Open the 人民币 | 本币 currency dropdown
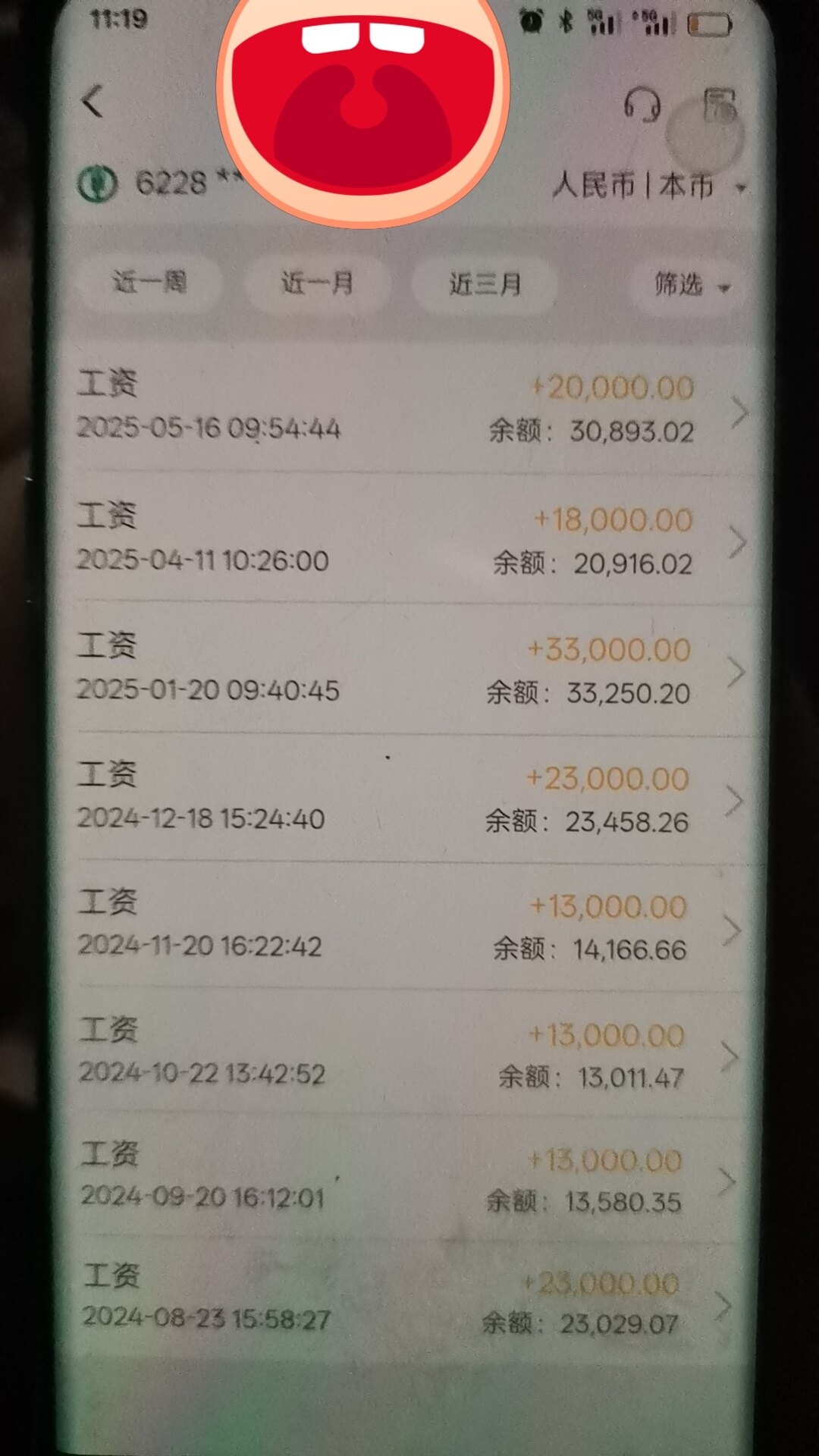Image resolution: width=819 pixels, height=1456 pixels. tap(648, 185)
